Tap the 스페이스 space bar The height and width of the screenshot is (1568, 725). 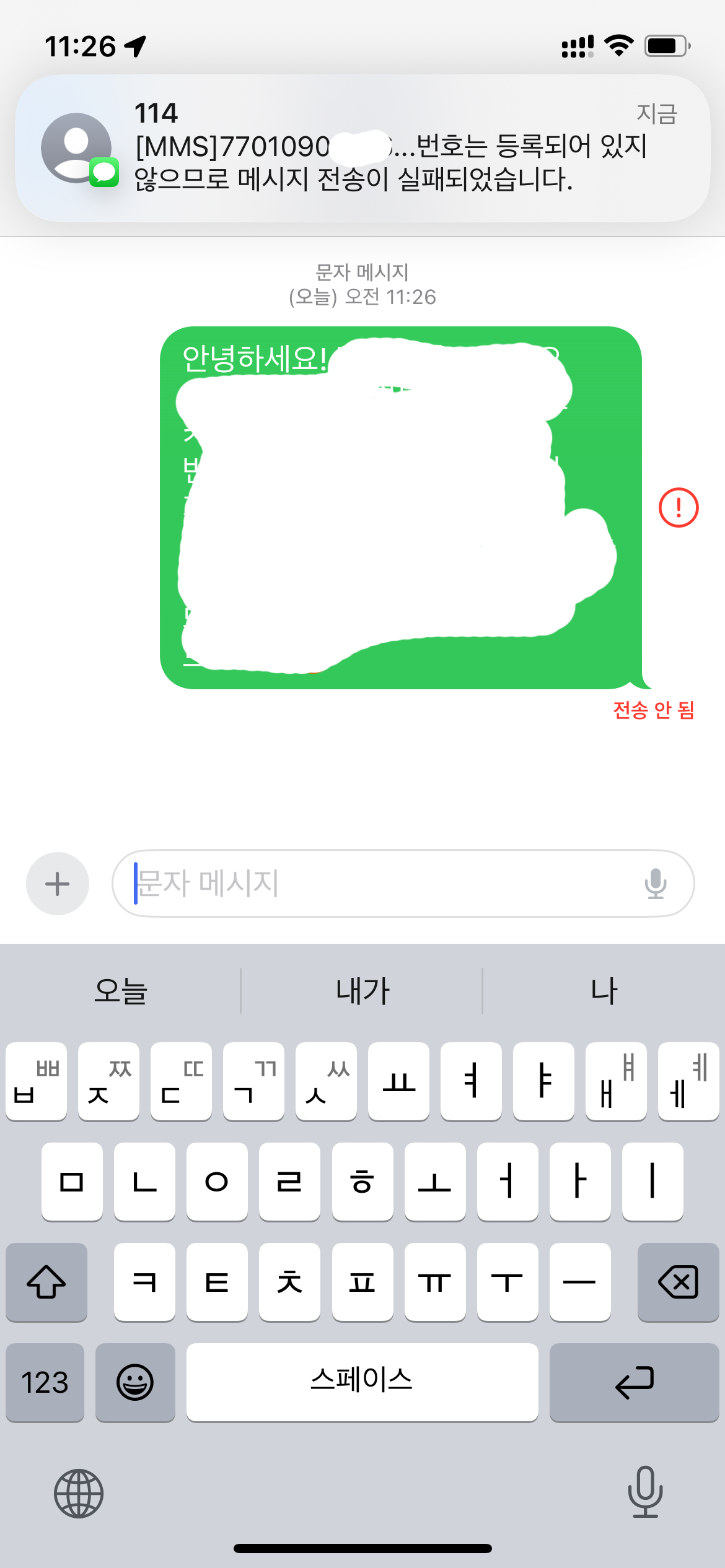tap(362, 1382)
